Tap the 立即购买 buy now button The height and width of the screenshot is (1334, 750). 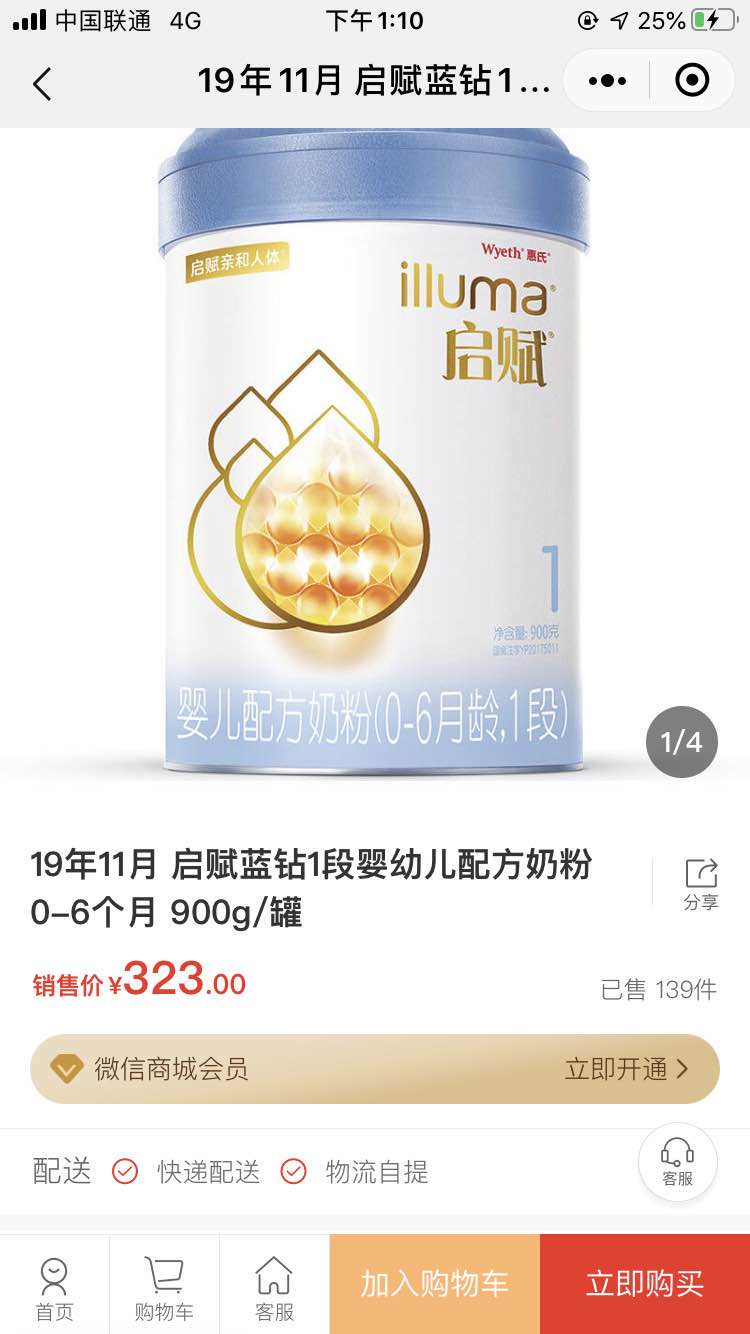click(x=644, y=1285)
